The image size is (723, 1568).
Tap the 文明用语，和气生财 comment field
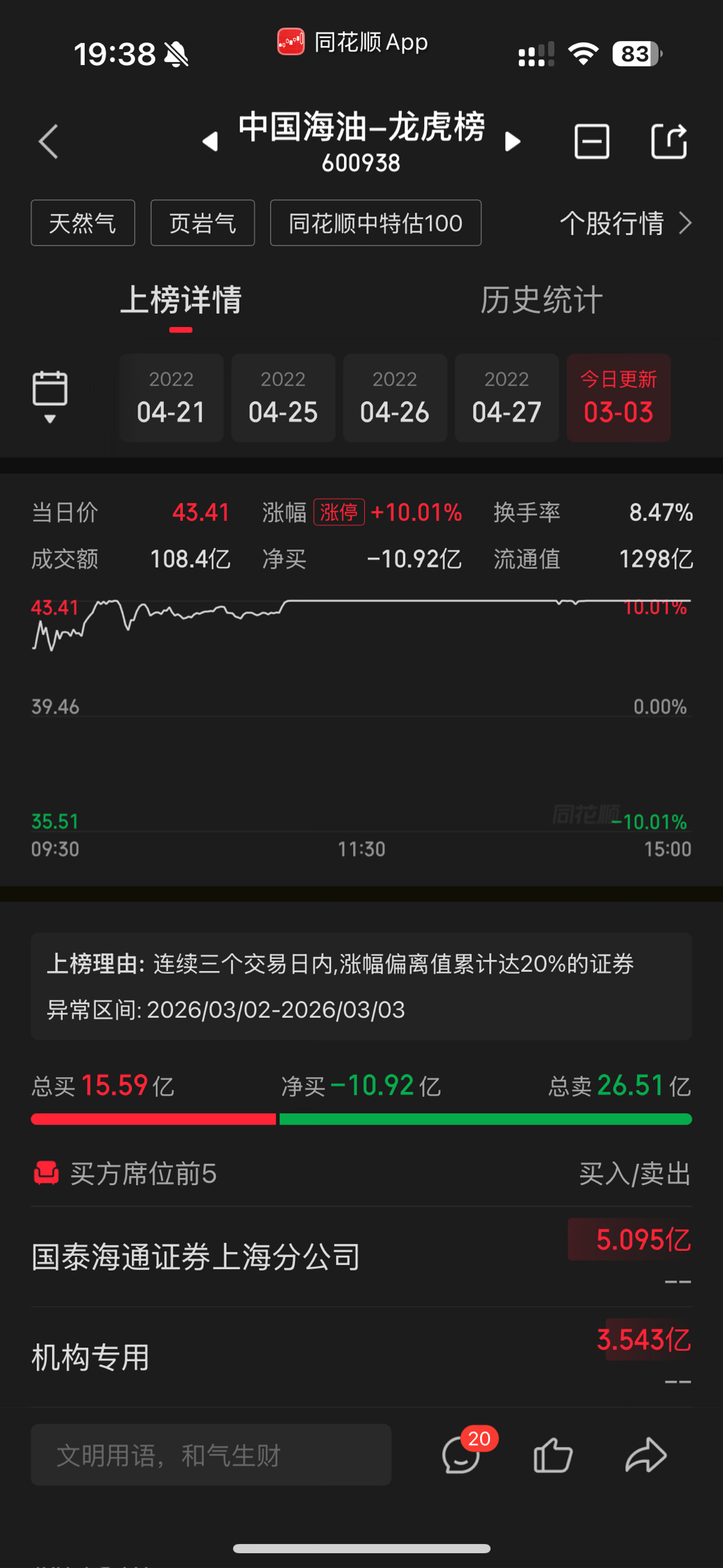[x=210, y=1455]
